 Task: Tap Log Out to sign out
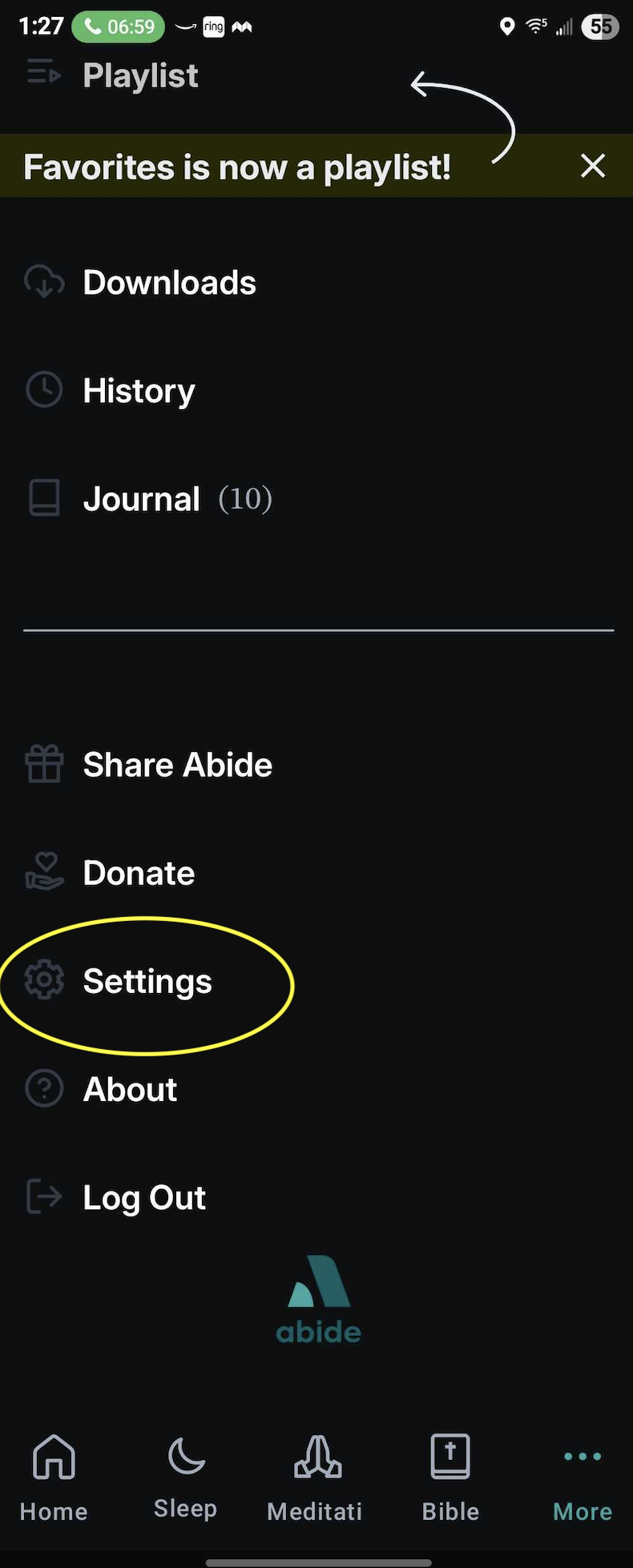coord(144,1196)
